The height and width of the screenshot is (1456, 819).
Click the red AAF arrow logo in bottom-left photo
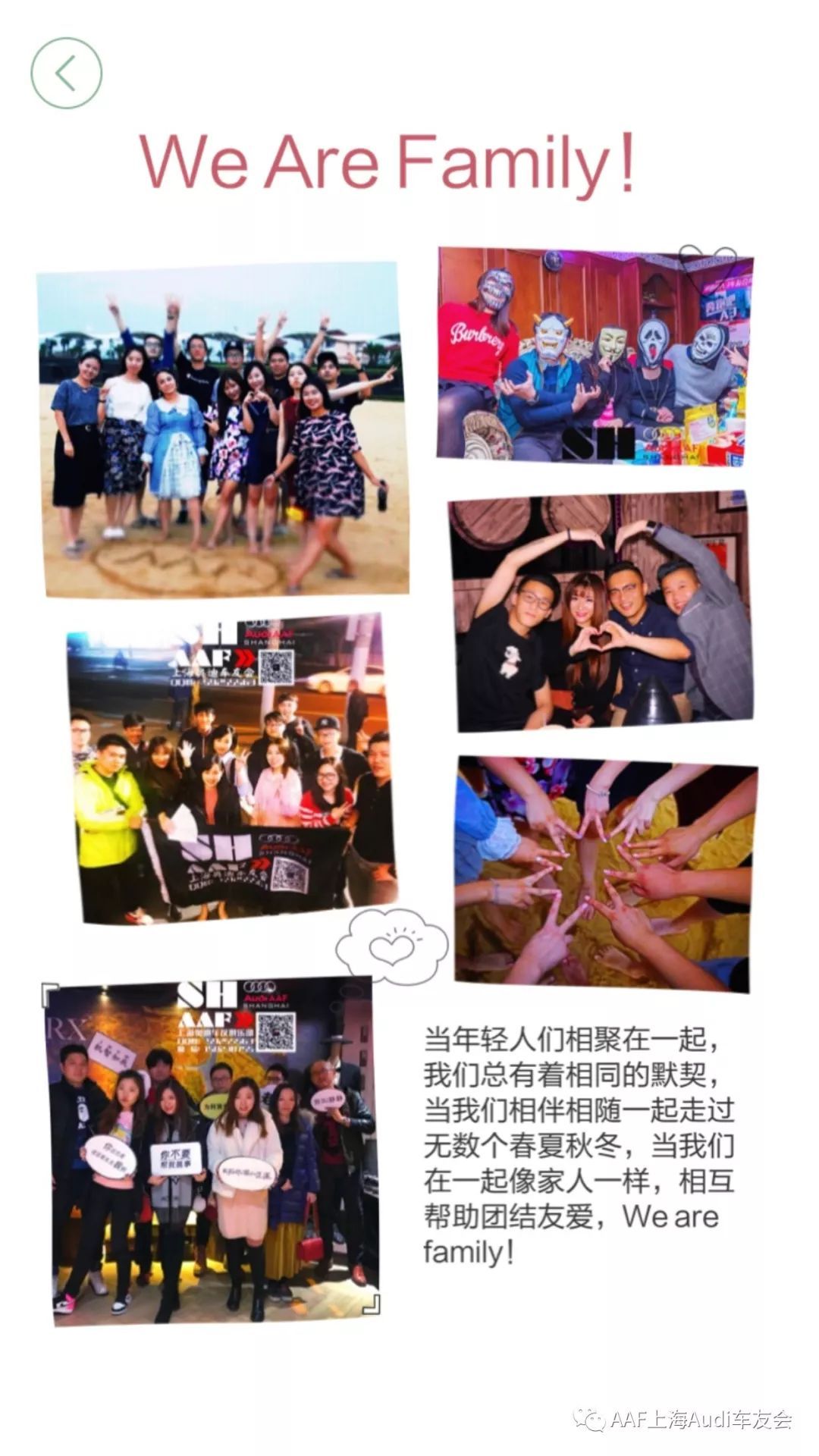[241, 1019]
